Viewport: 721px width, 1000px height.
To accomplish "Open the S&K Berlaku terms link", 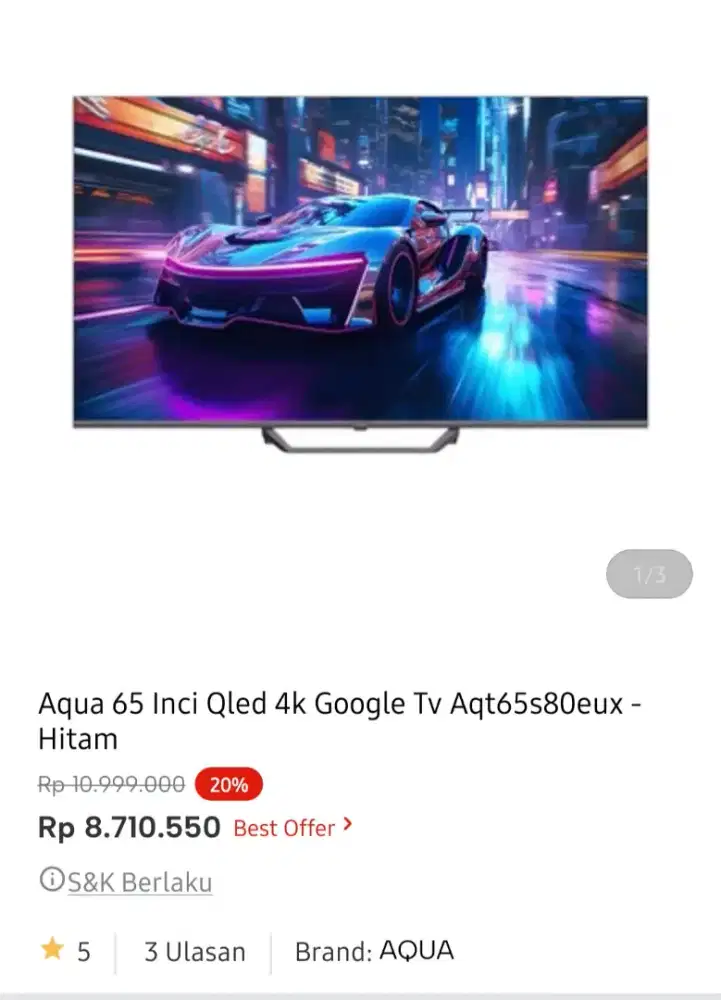I will pyautogui.click(x=138, y=882).
